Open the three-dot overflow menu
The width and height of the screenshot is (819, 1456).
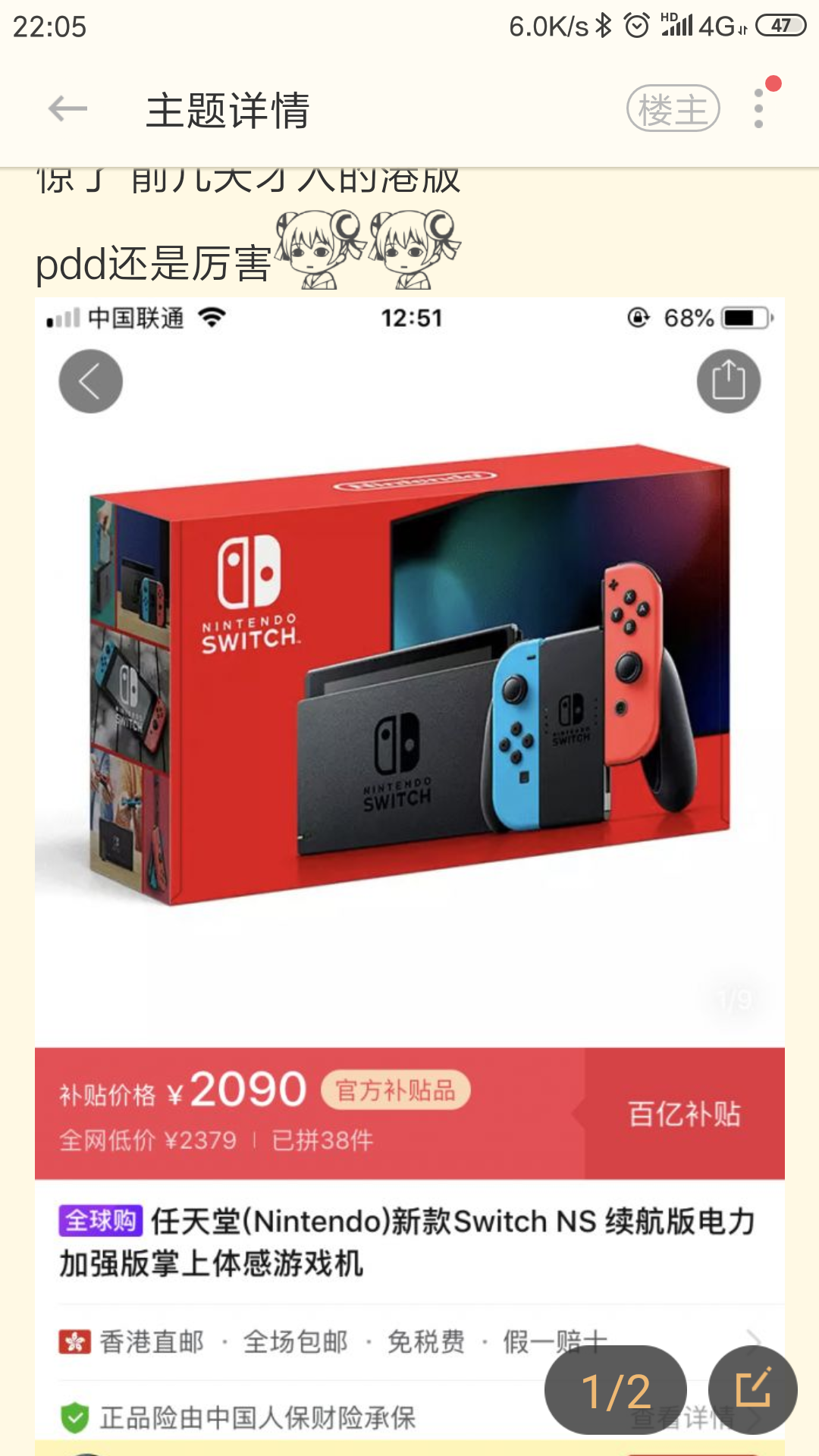click(758, 108)
